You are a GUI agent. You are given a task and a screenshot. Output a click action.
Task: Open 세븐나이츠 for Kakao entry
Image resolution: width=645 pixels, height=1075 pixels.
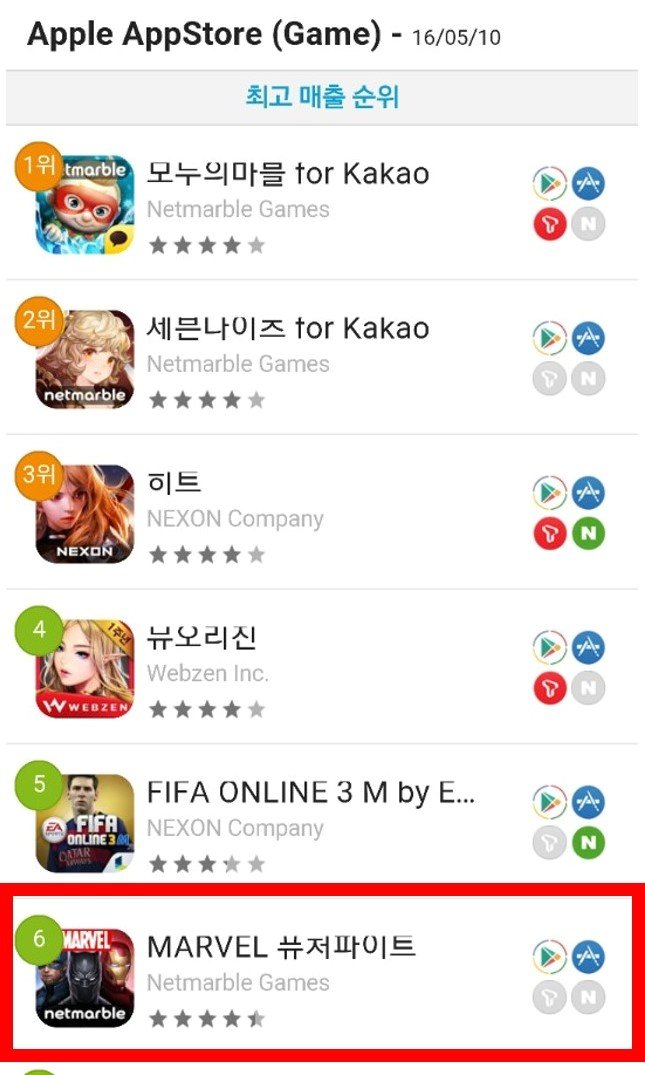(x=288, y=329)
